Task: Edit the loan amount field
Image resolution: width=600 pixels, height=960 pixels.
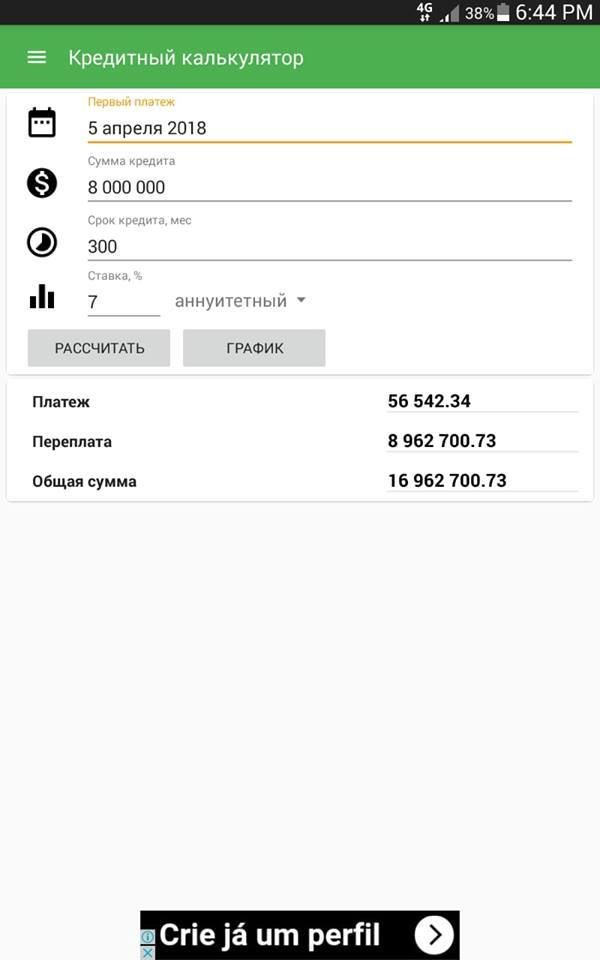Action: 328,187
